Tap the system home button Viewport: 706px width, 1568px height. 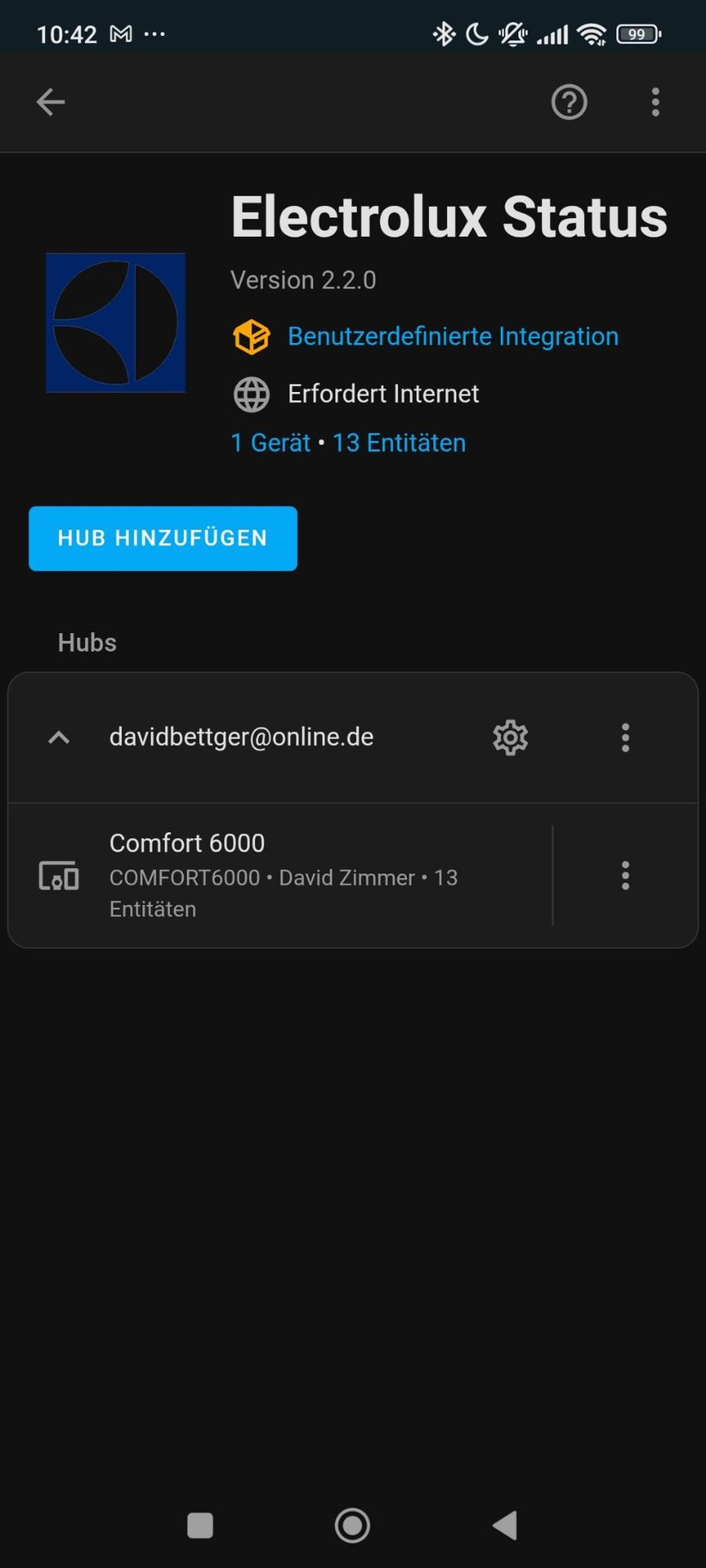pos(353,1525)
